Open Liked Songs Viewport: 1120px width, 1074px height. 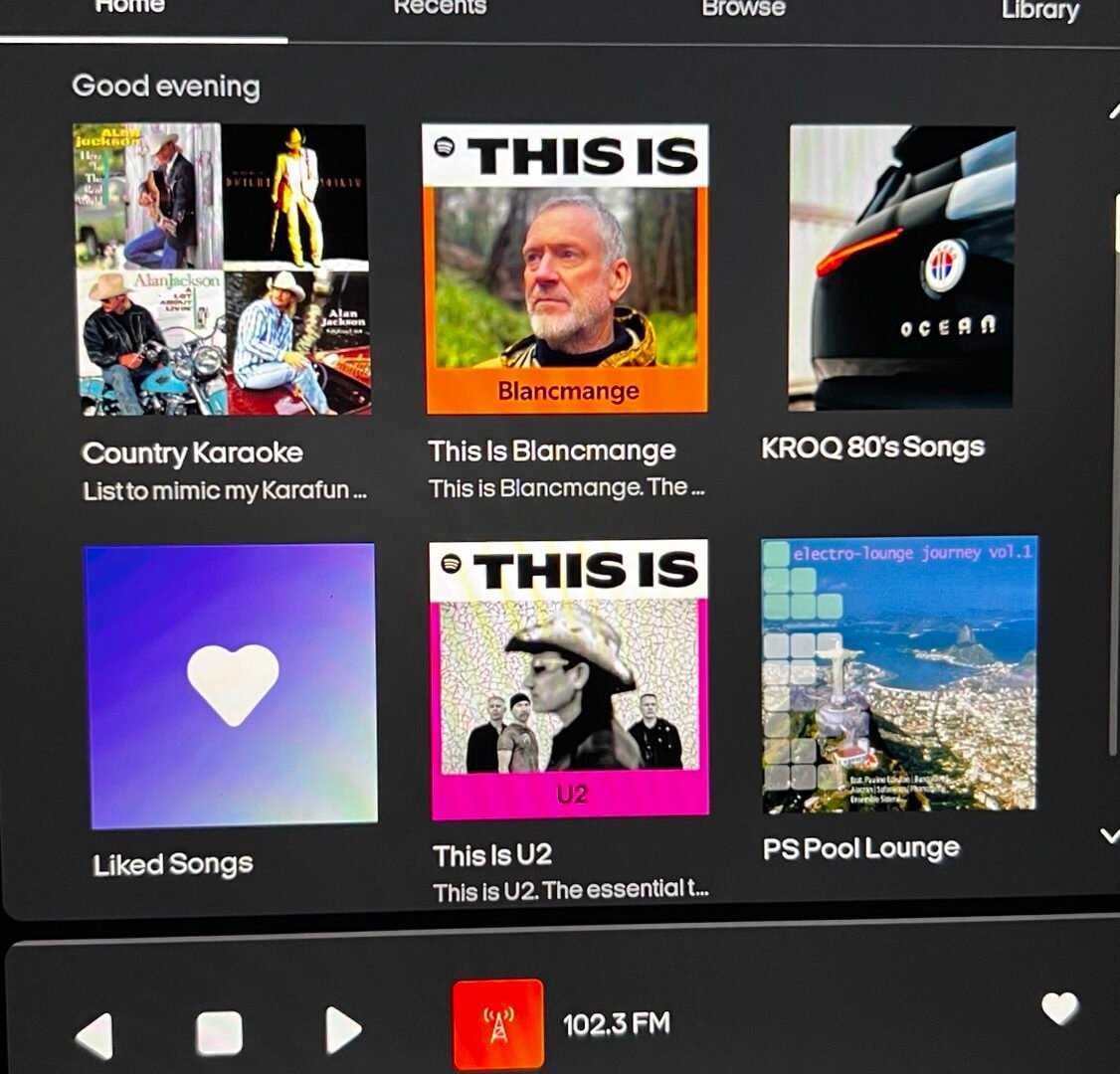pos(231,684)
